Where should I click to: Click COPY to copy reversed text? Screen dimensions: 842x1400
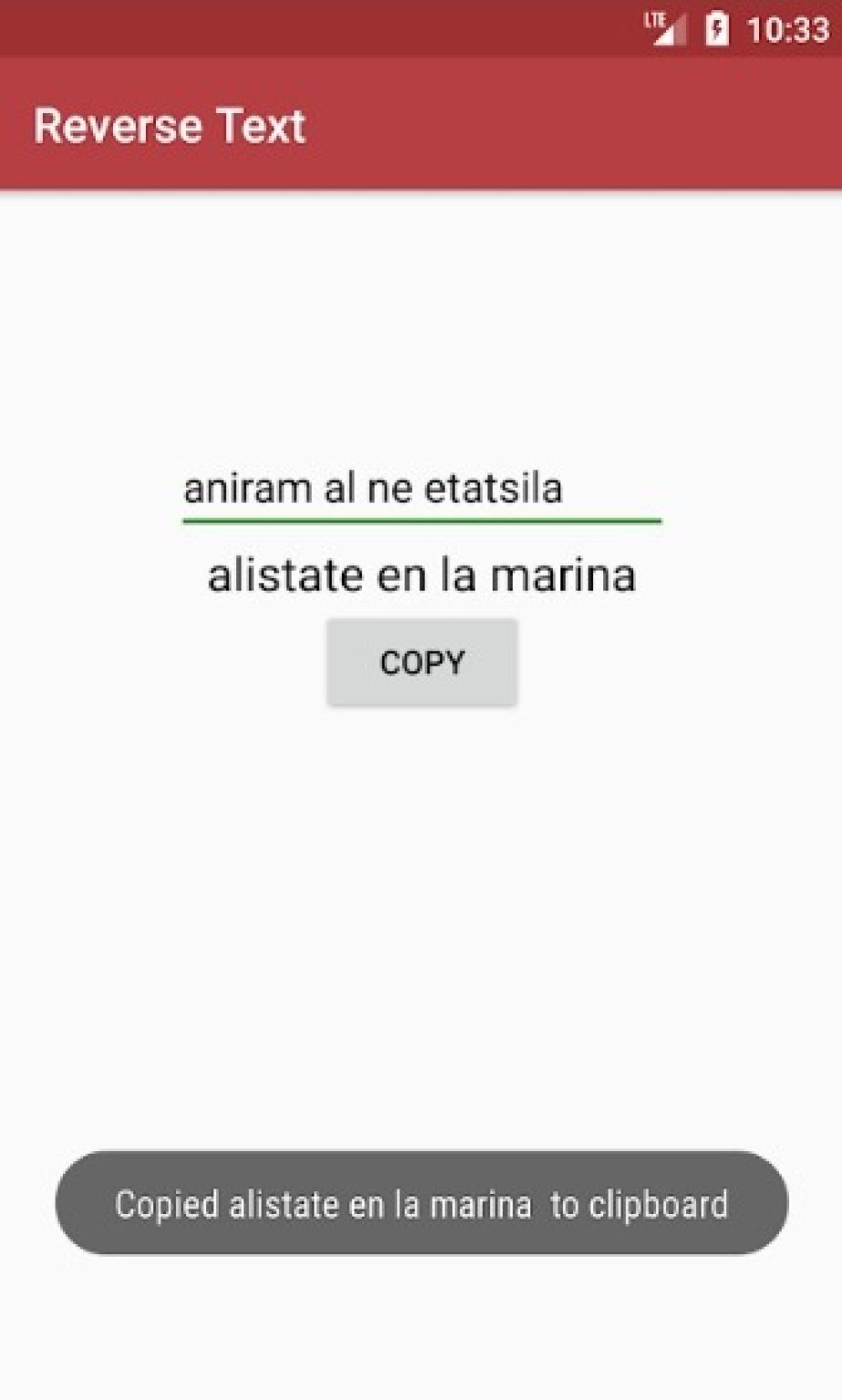(x=421, y=662)
